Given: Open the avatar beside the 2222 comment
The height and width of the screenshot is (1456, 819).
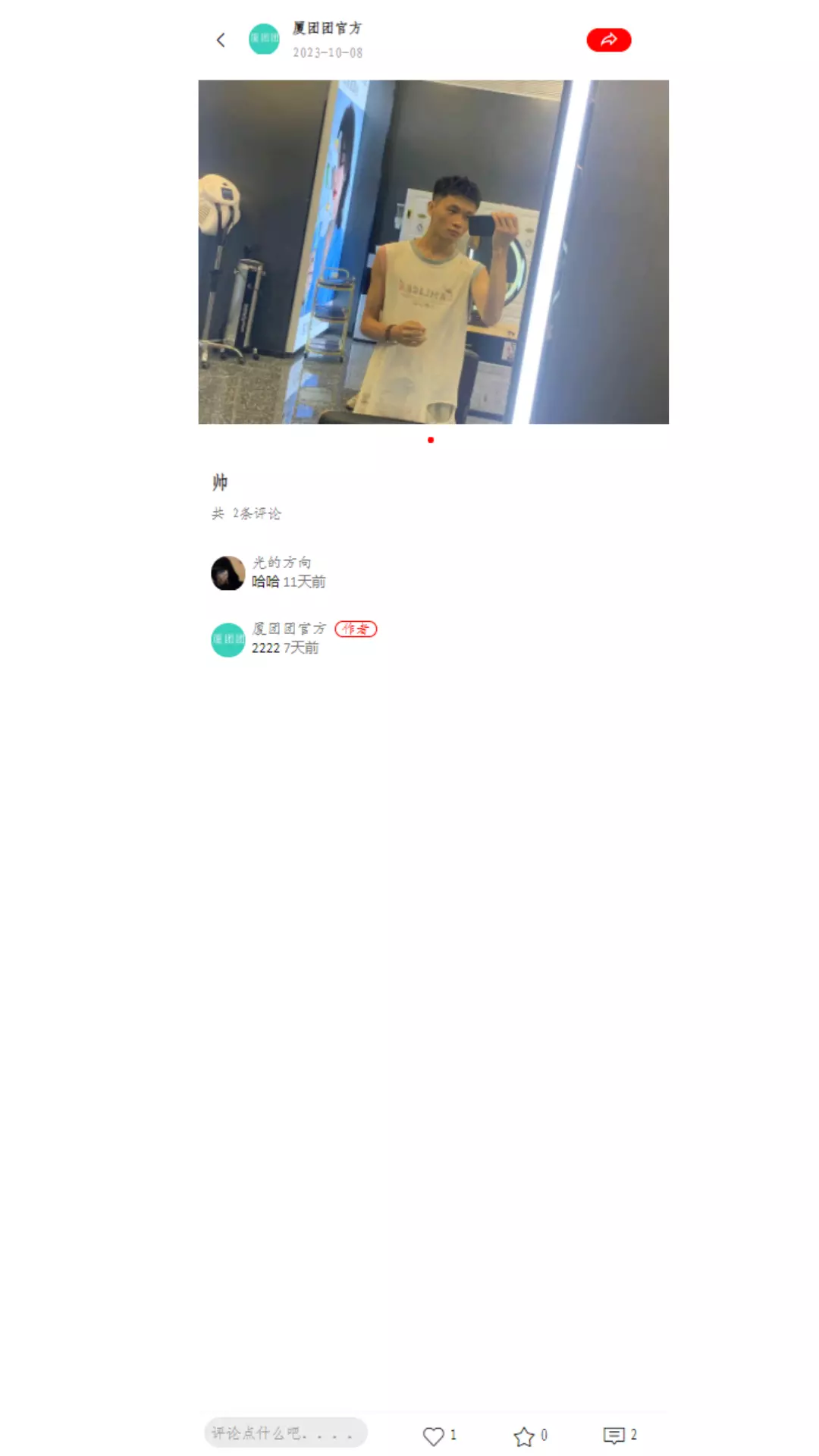Looking at the screenshot, I should point(227,639).
